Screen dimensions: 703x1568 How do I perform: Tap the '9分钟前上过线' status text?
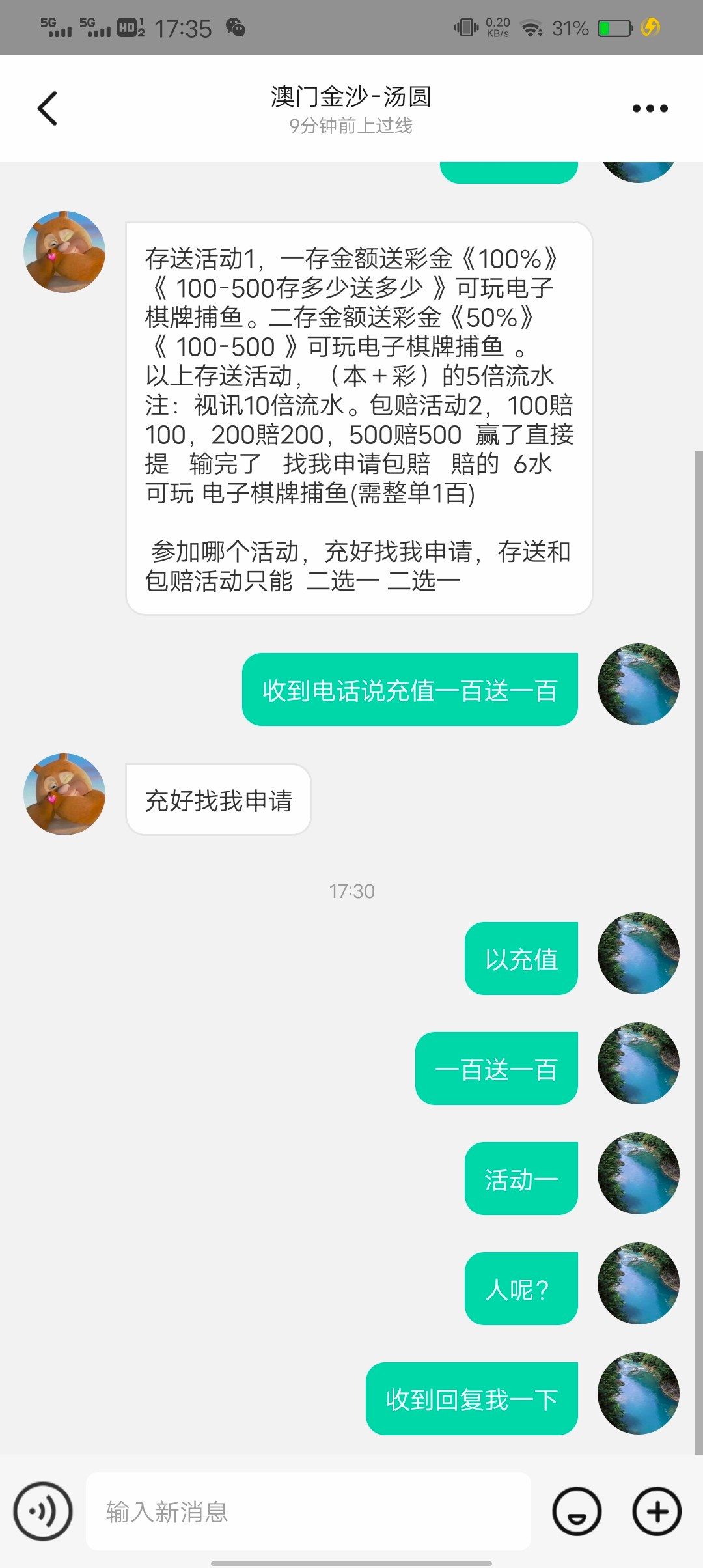pos(351,128)
